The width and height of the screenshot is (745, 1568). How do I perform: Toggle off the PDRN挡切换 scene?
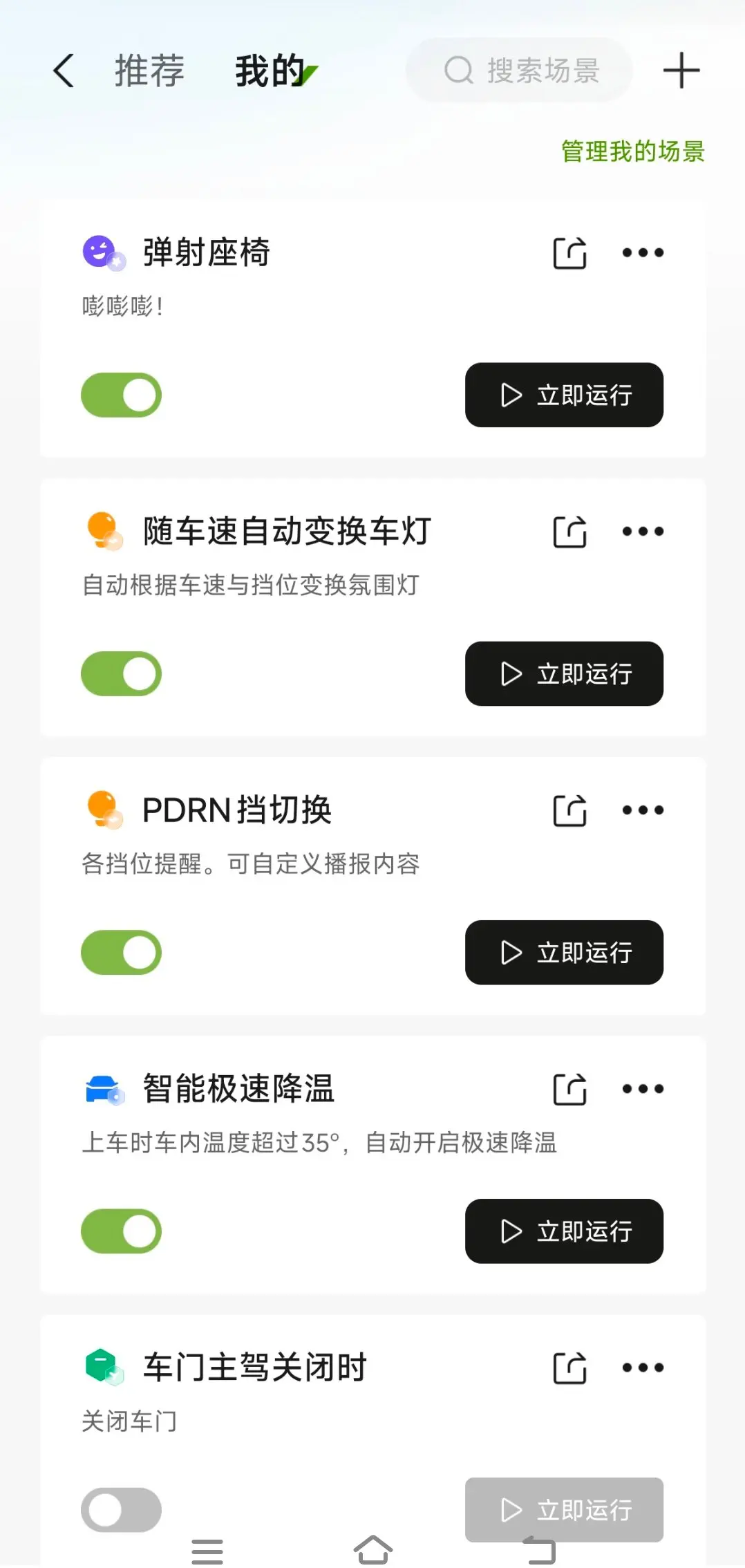(x=121, y=953)
